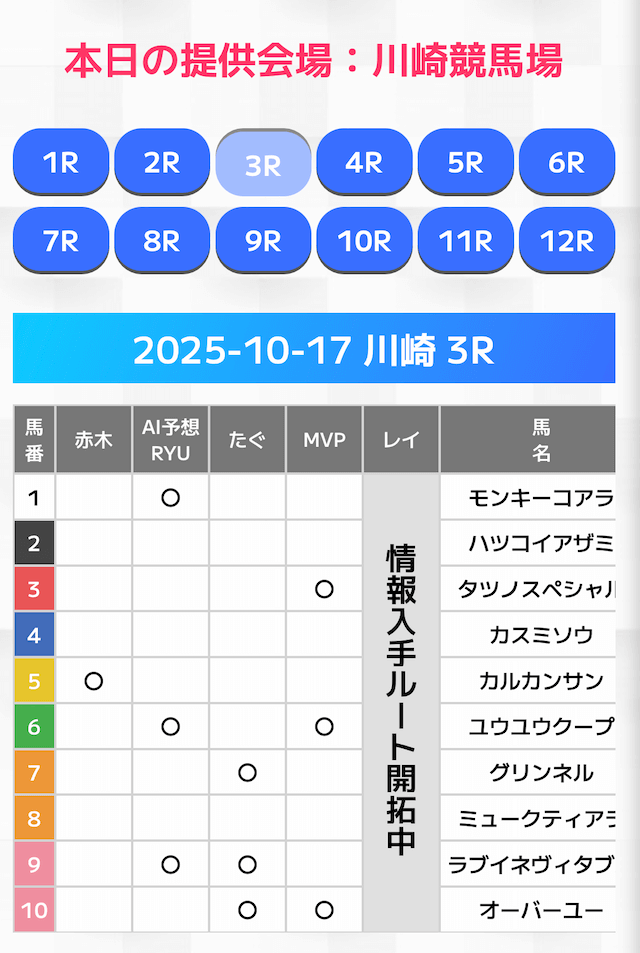Open race 4R predictions
The image size is (640, 953).
click(364, 162)
